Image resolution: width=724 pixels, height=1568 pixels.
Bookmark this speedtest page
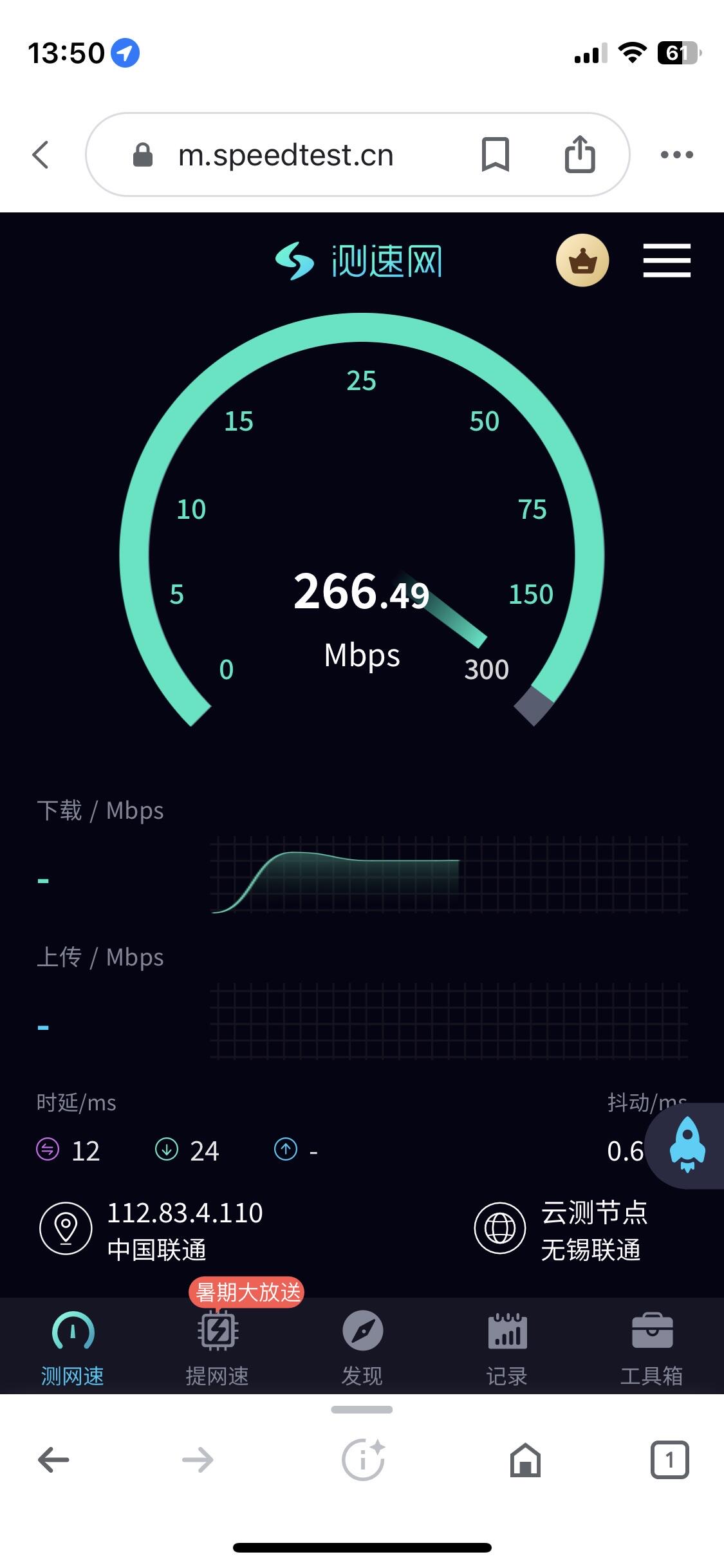495,155
